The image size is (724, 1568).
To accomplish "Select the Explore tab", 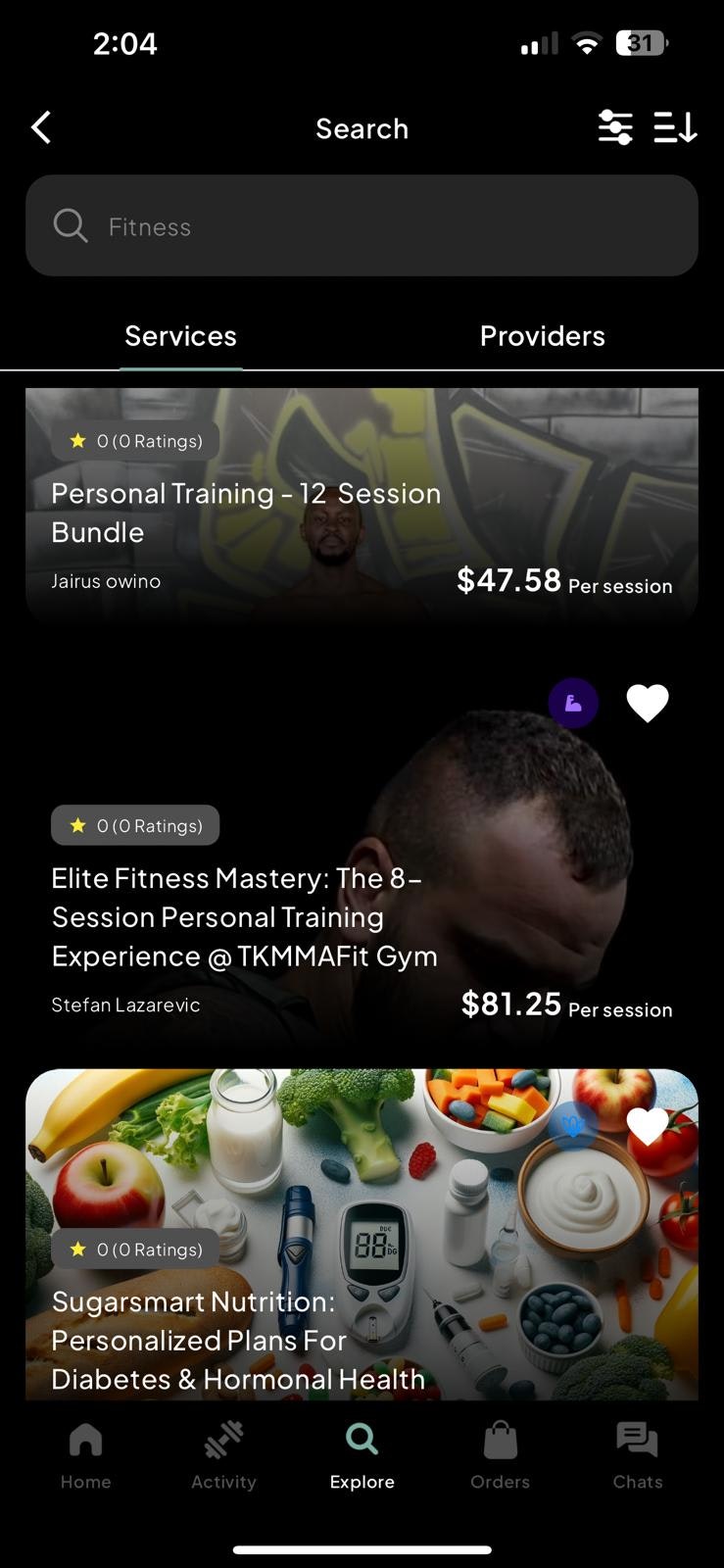I will click(x=362, y=1456).
